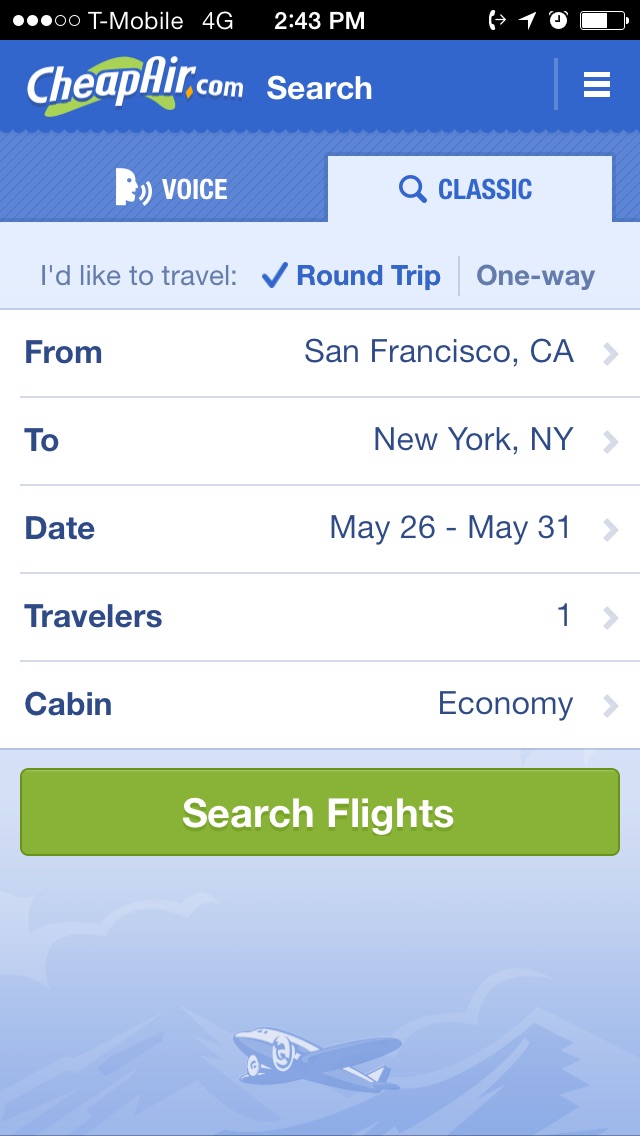The width and height of the screenshot is (640, 1136).
Task: Change the number of Travelers
Action: click(x=320, y=617)
